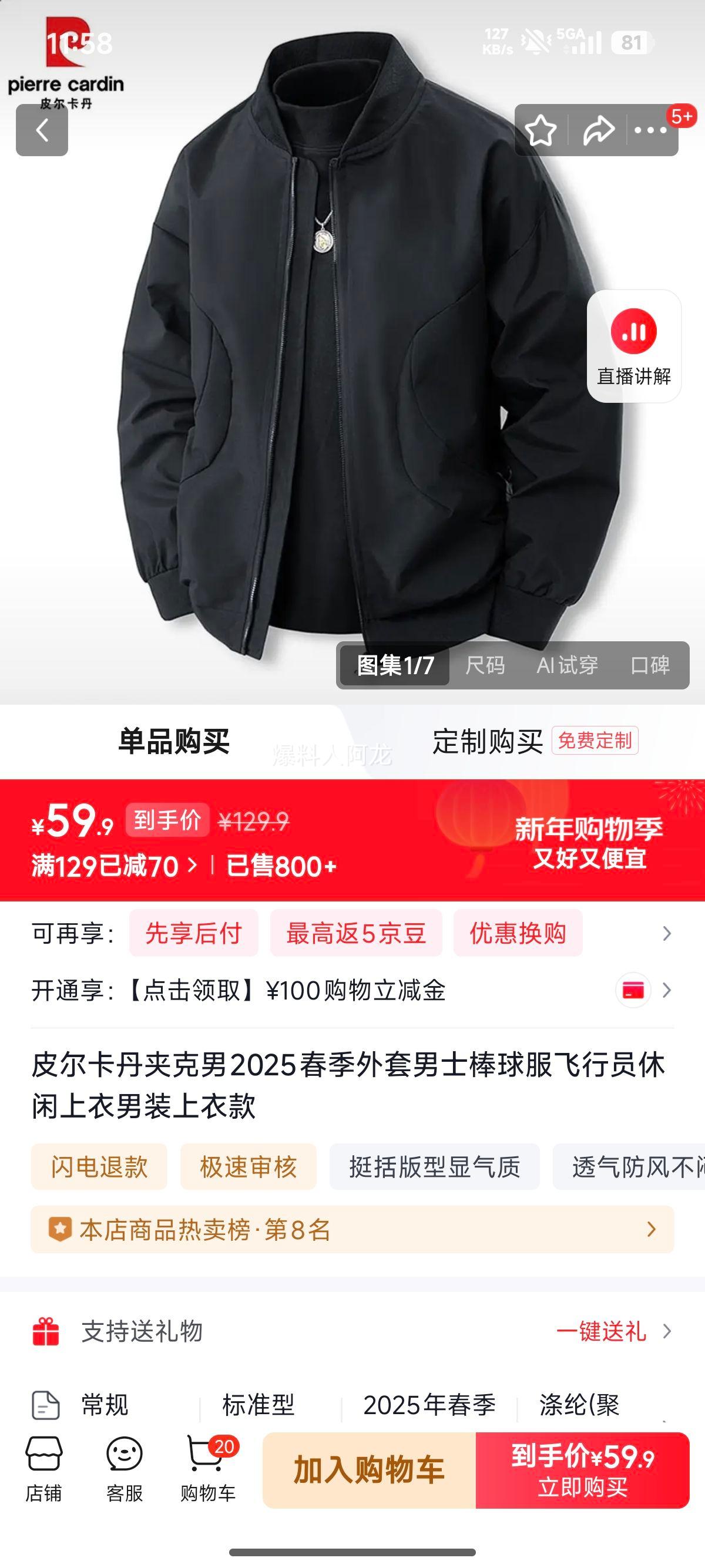
Task: Open the more options icon showing 5+ badge
Action: [x=652, y=130]
